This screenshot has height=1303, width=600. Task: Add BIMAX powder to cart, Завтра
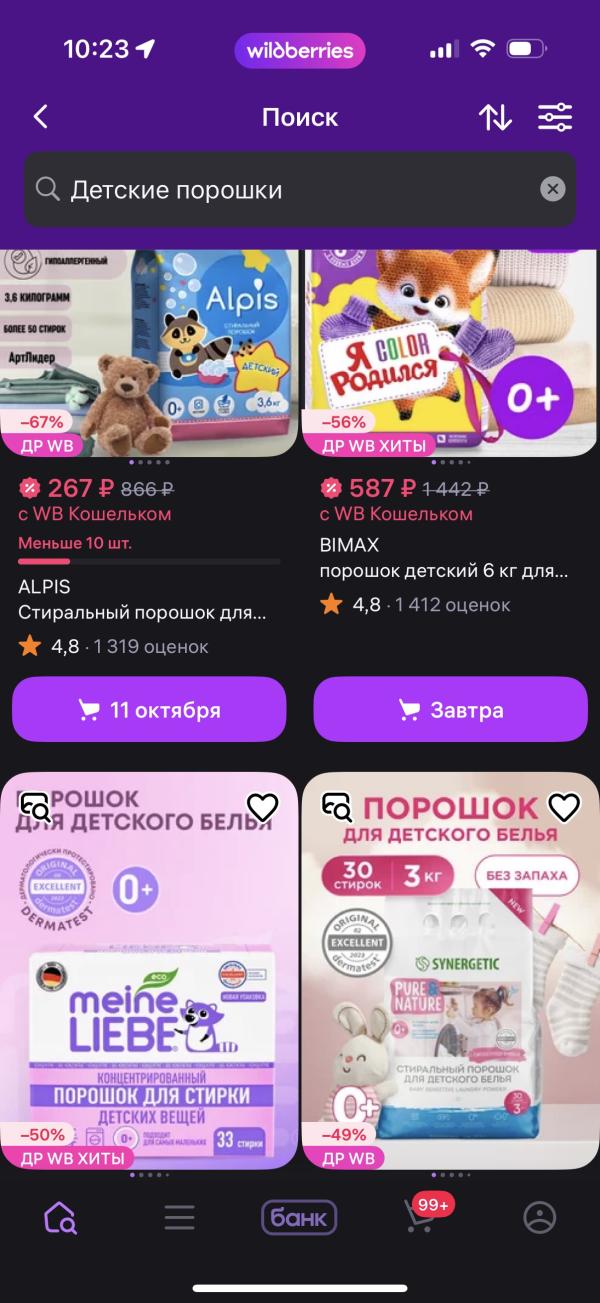[450, 710]
